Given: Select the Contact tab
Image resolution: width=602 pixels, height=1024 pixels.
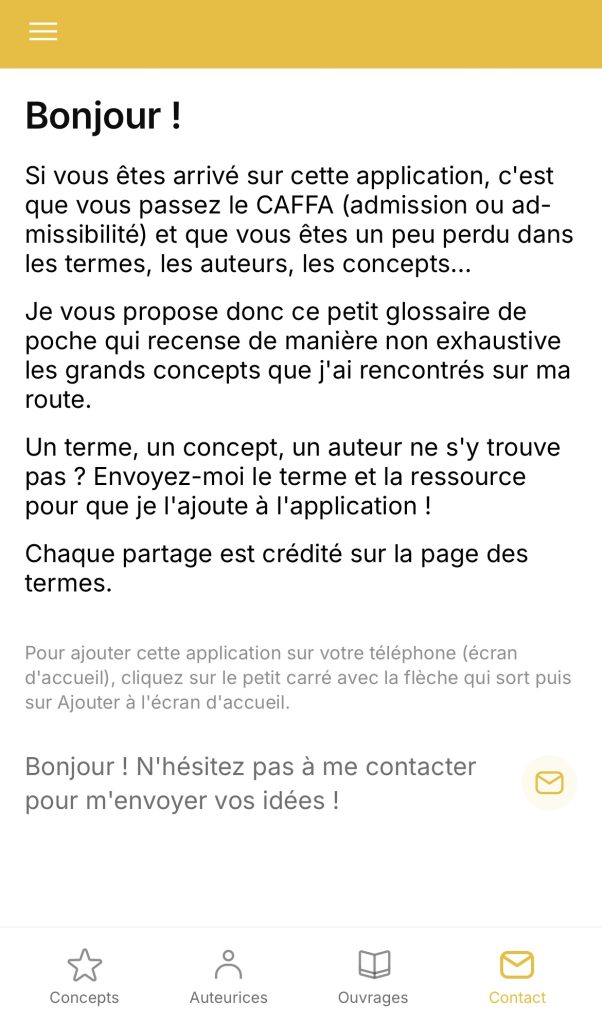Looking at the screenshot, I should (x=517, y=977).
